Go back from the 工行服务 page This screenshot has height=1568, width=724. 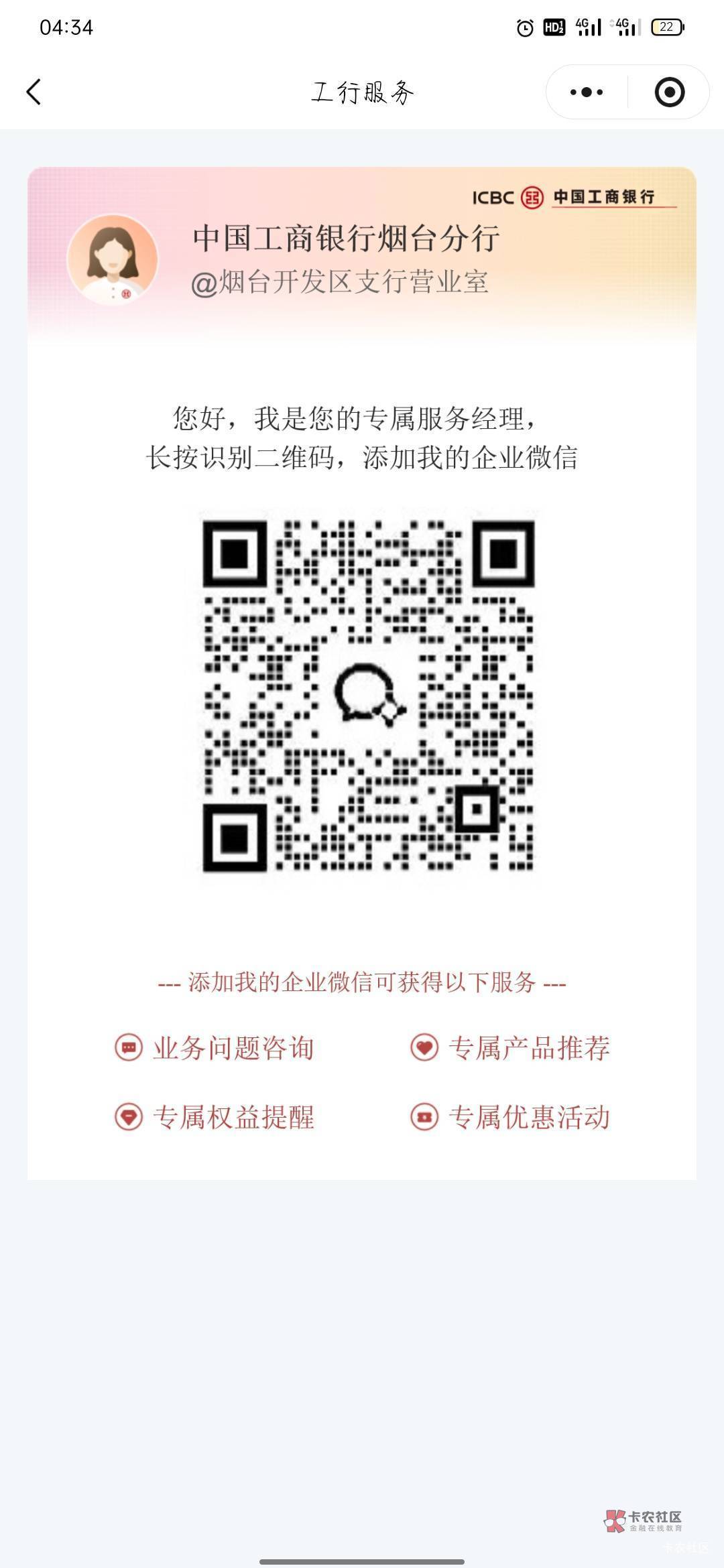tap(34, 92)
